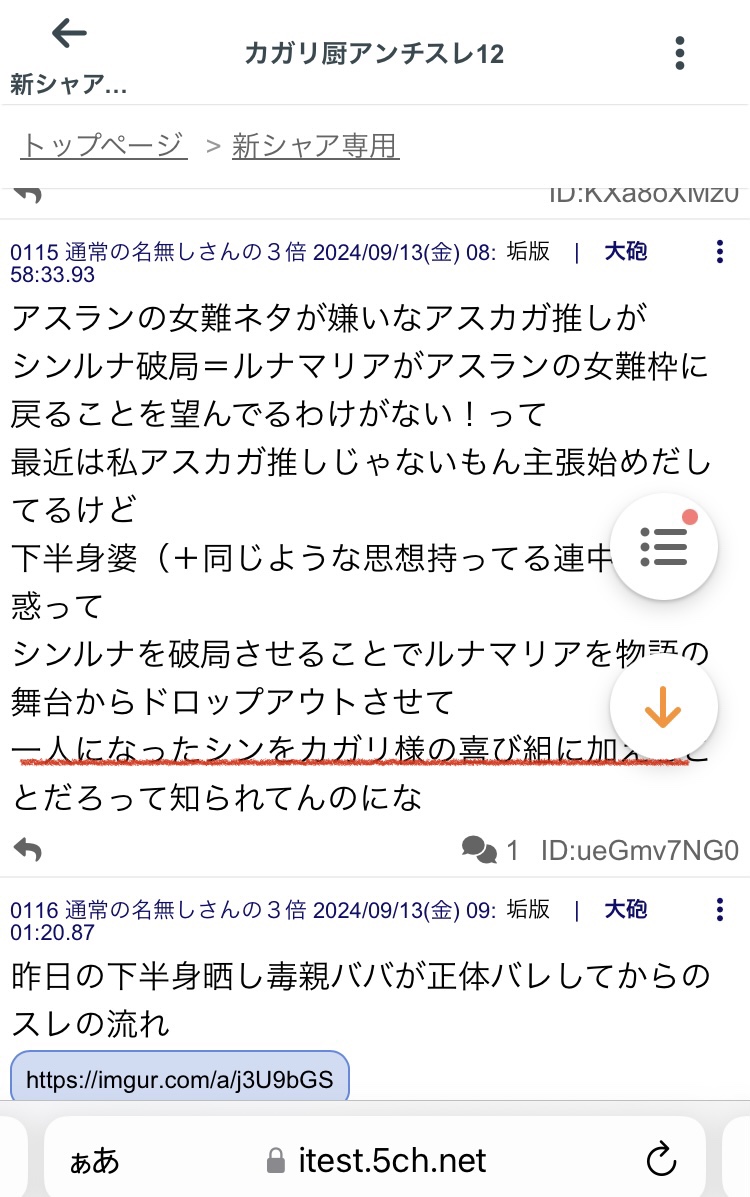Open the thread overflow menu at top

point(679,53)
